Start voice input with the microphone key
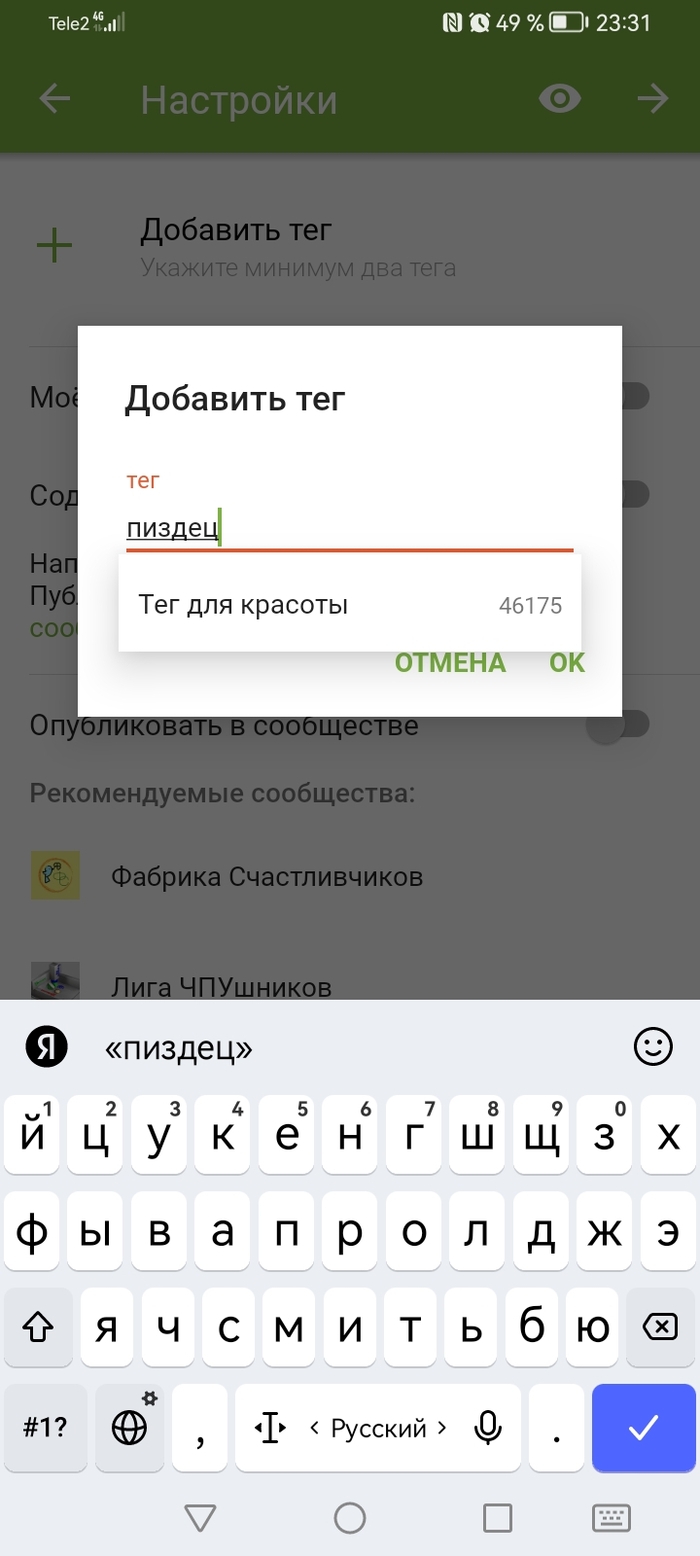This screenshot has width=700, height=1556. (487, 1428)
